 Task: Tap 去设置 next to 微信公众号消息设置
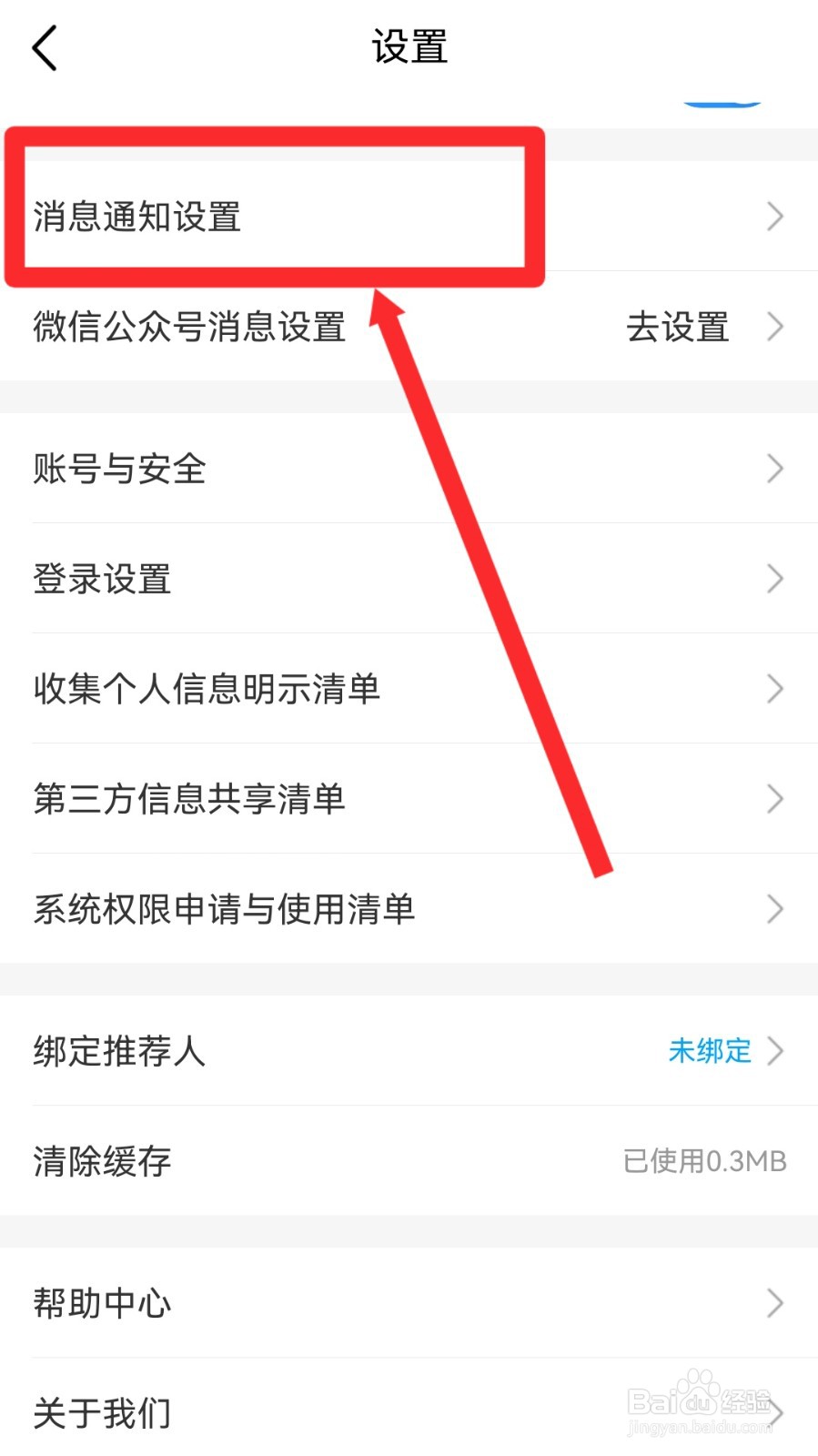678,328
